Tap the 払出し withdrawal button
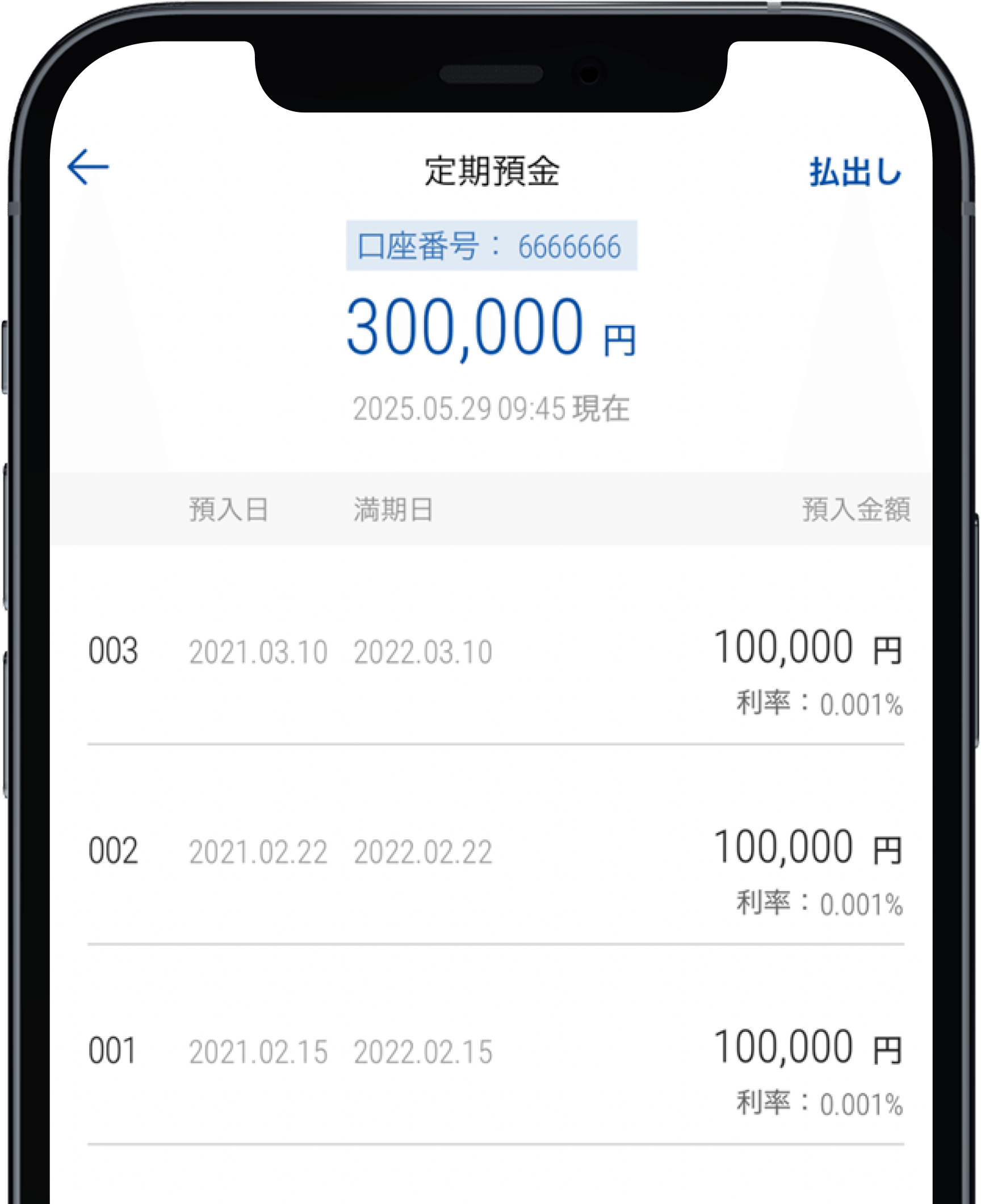The image size is (981, 1204). 854,172
